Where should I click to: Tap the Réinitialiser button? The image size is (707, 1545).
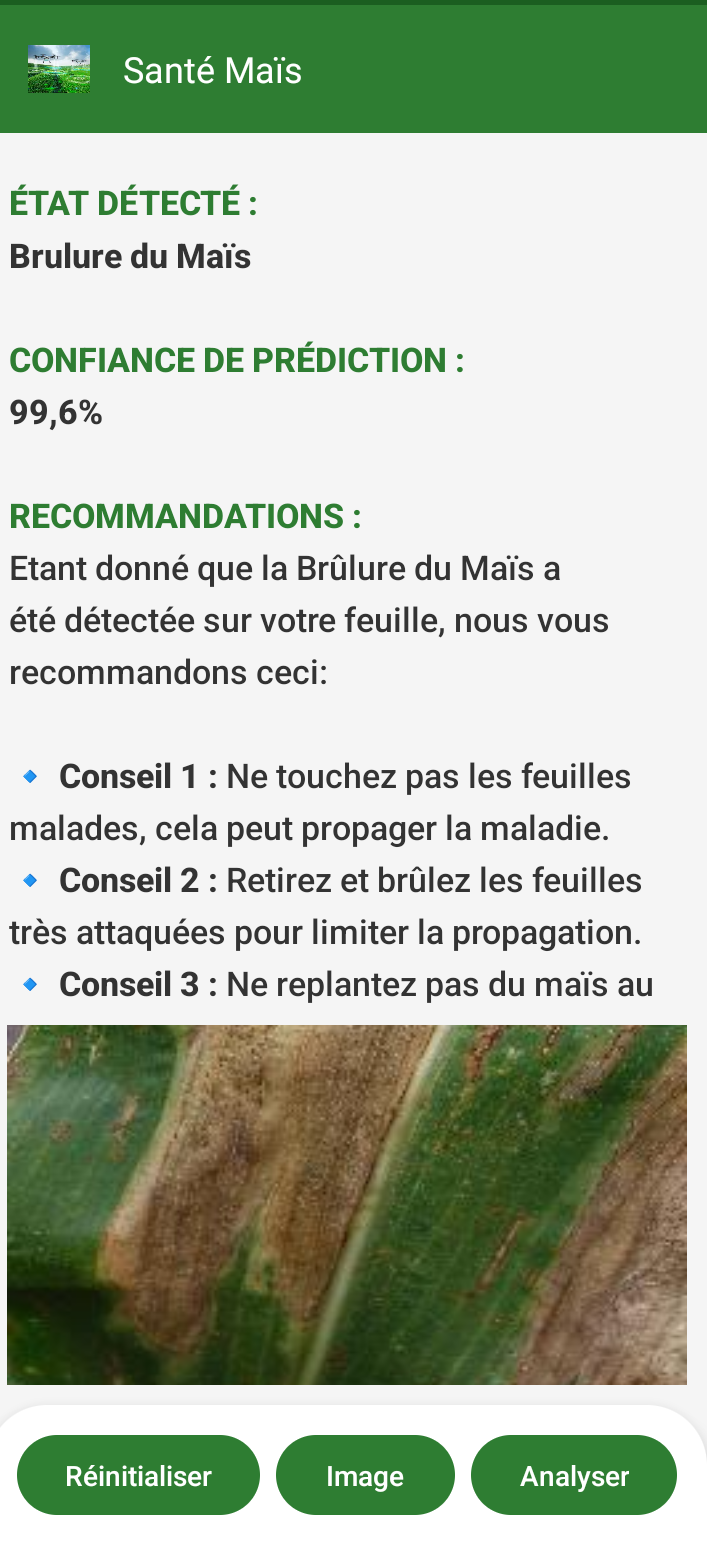(138, 1475)
